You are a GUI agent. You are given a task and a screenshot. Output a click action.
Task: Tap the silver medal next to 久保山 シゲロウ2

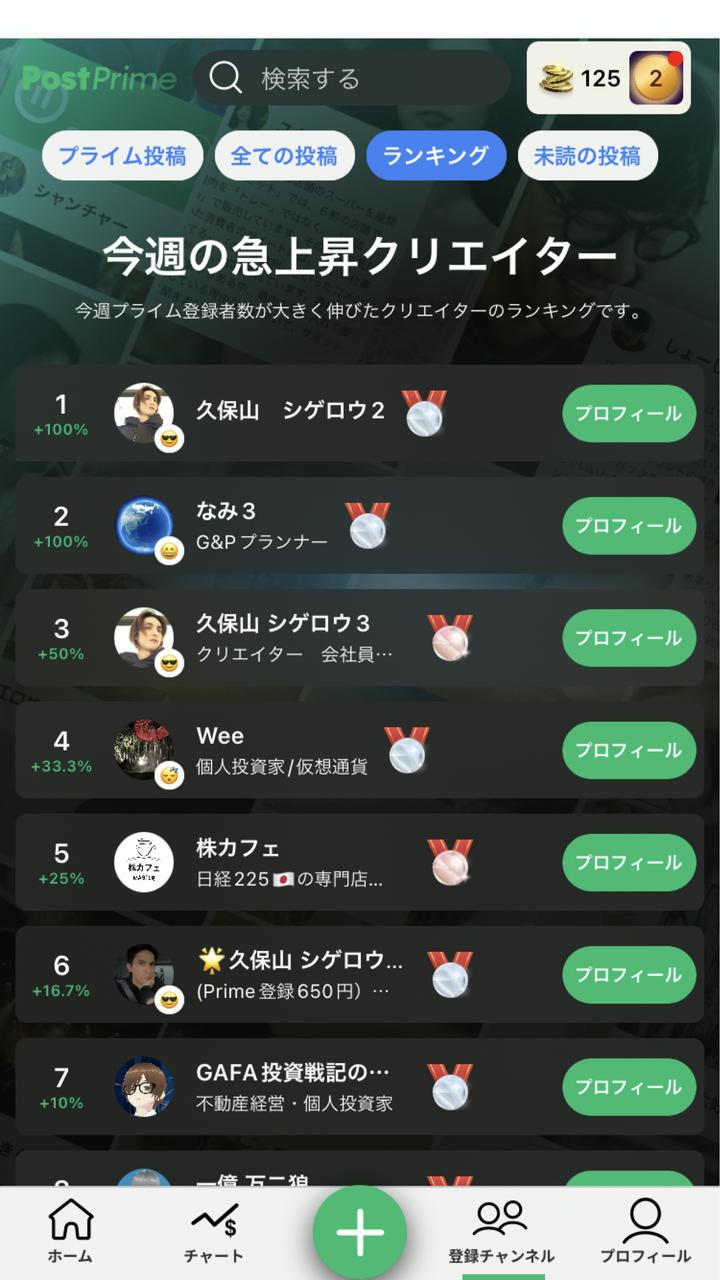(x=424, y=413)
